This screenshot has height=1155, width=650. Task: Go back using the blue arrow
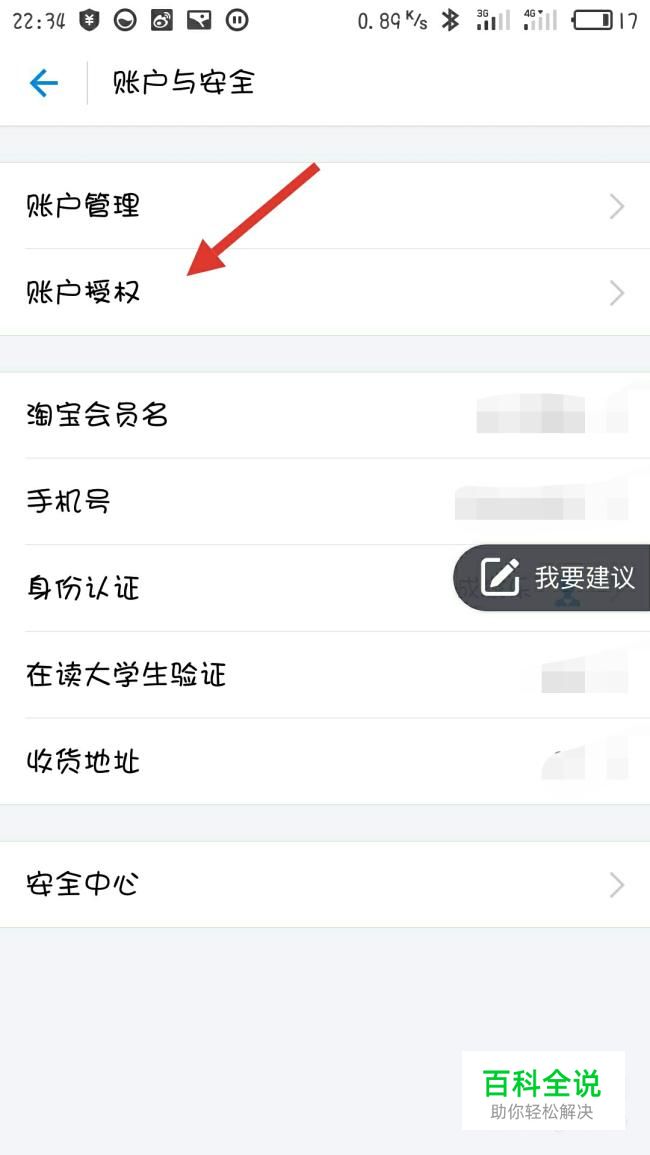pos(44,83)
